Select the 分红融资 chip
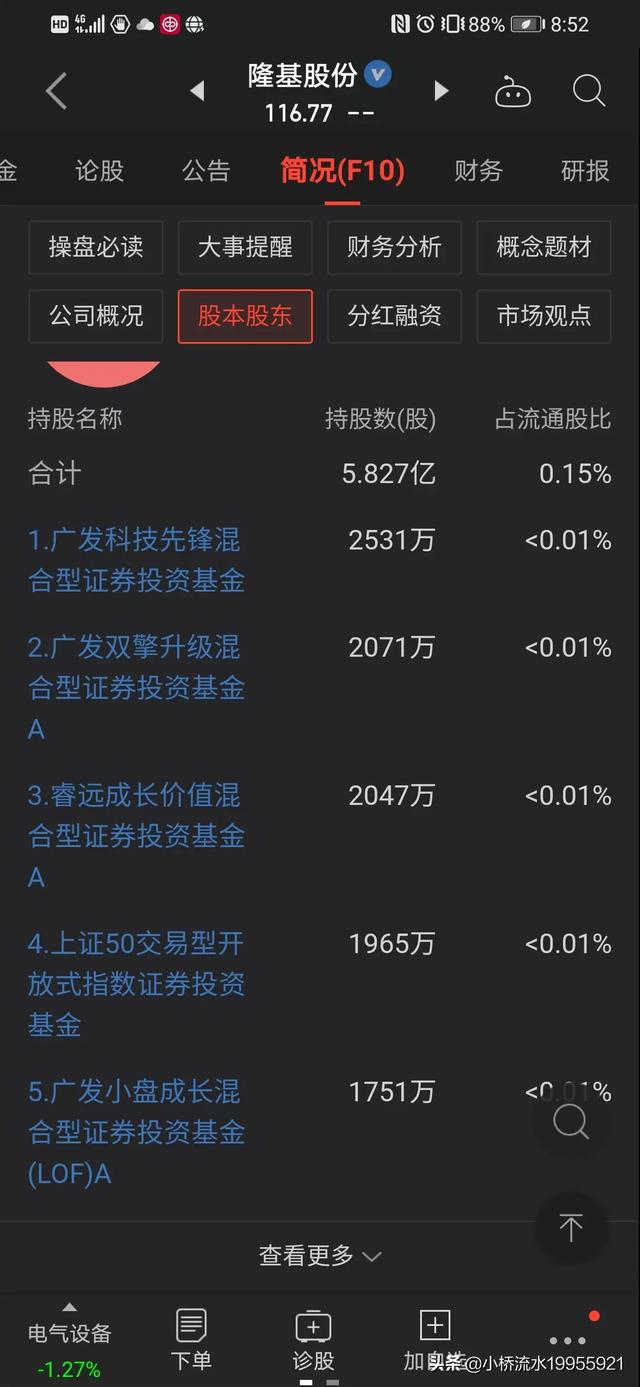Screen dimensions: 640x1387 coord(394,316)
